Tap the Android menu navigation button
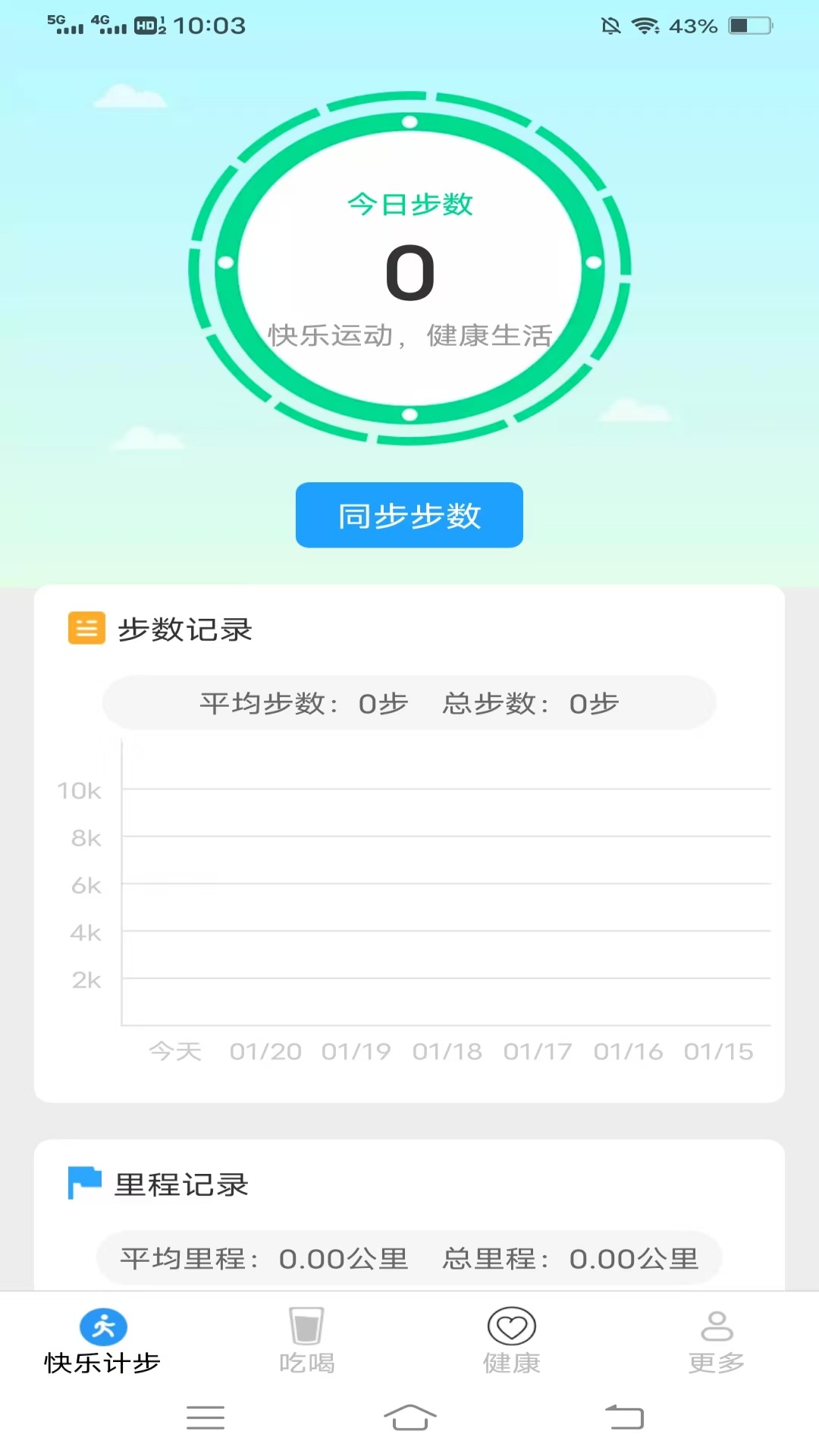819x1456 pixels. pyautogui.click(x=205, y=1419)
